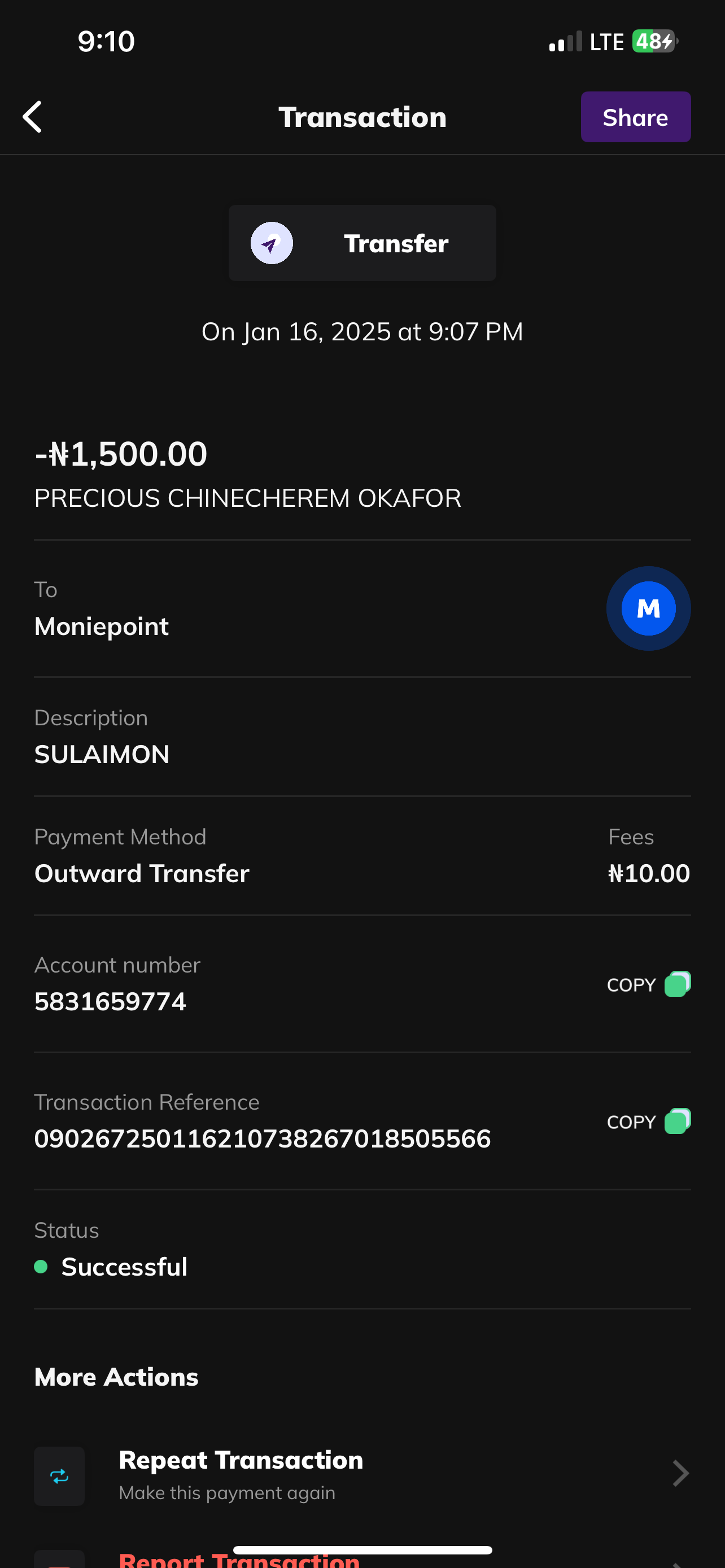Open Report Transaction

pos(240,1560)
